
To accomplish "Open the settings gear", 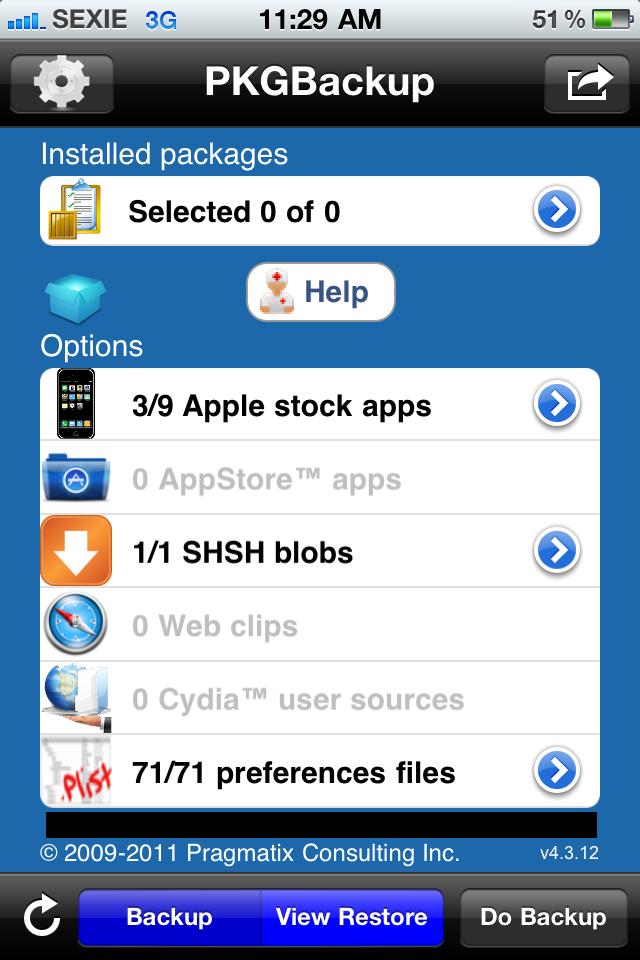I will pos(61,83).
